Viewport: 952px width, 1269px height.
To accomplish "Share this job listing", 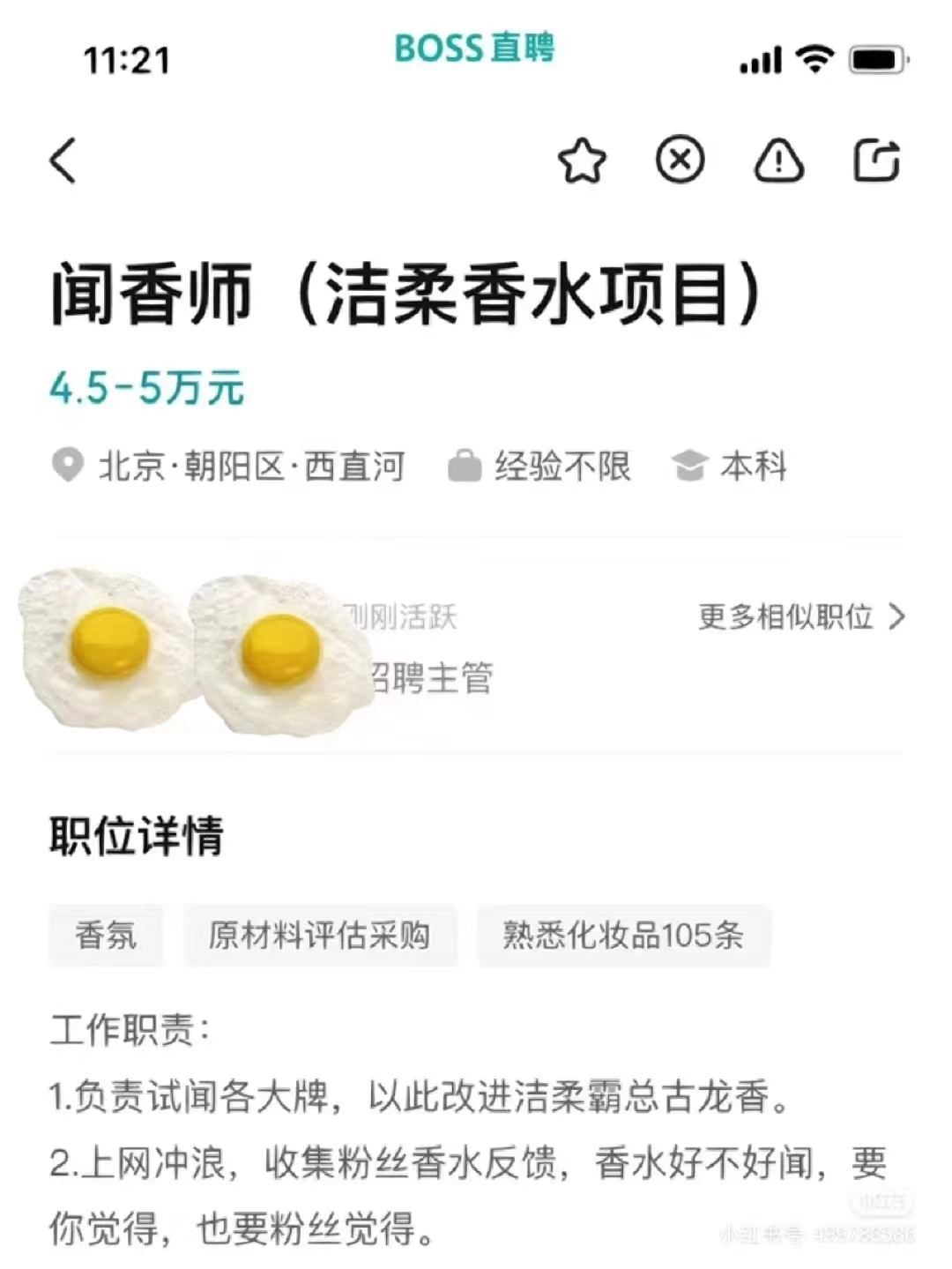I will pyautogui.click(x=876, y=161).
